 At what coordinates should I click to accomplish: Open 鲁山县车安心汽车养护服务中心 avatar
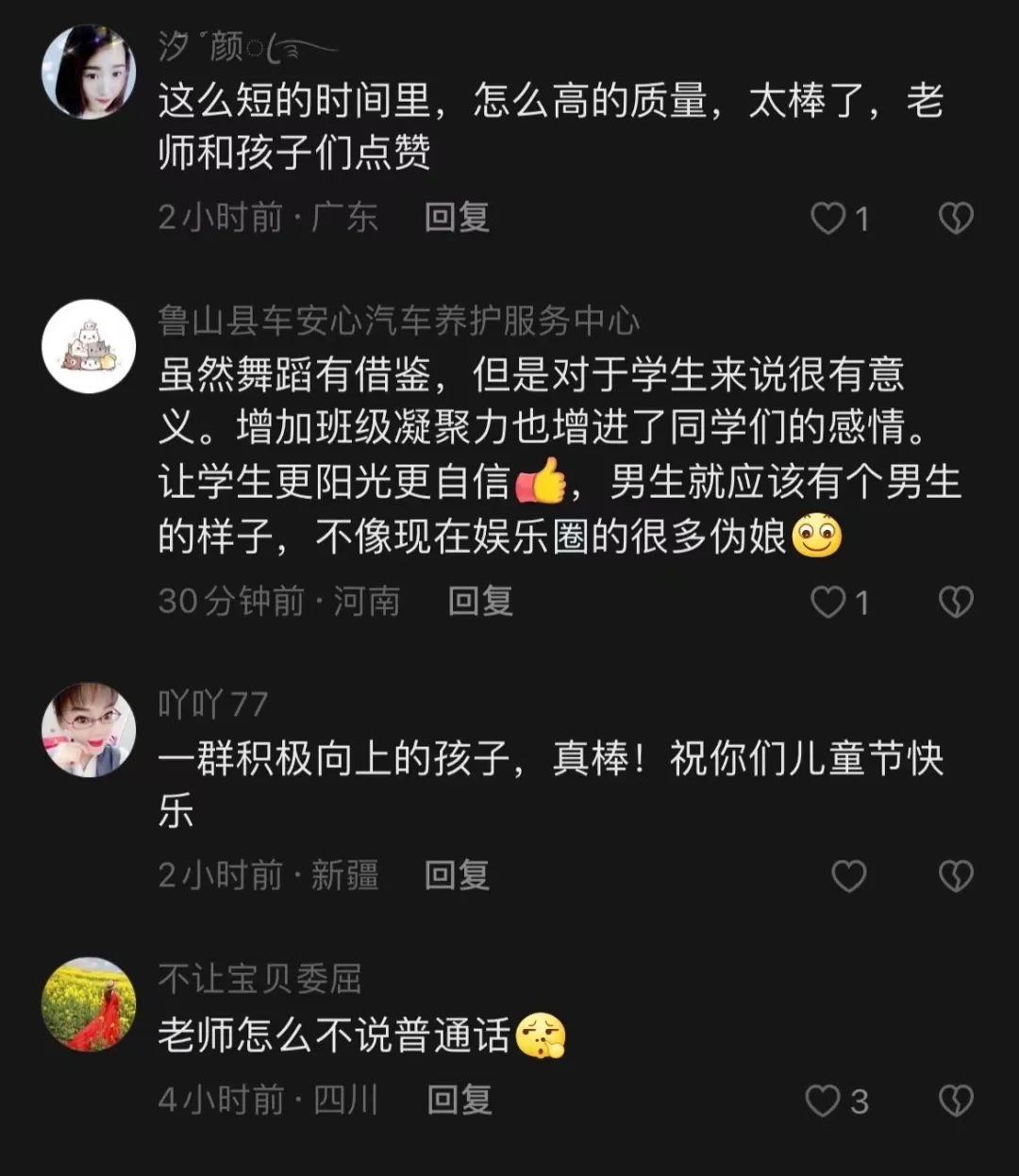[x=89, y=346]
